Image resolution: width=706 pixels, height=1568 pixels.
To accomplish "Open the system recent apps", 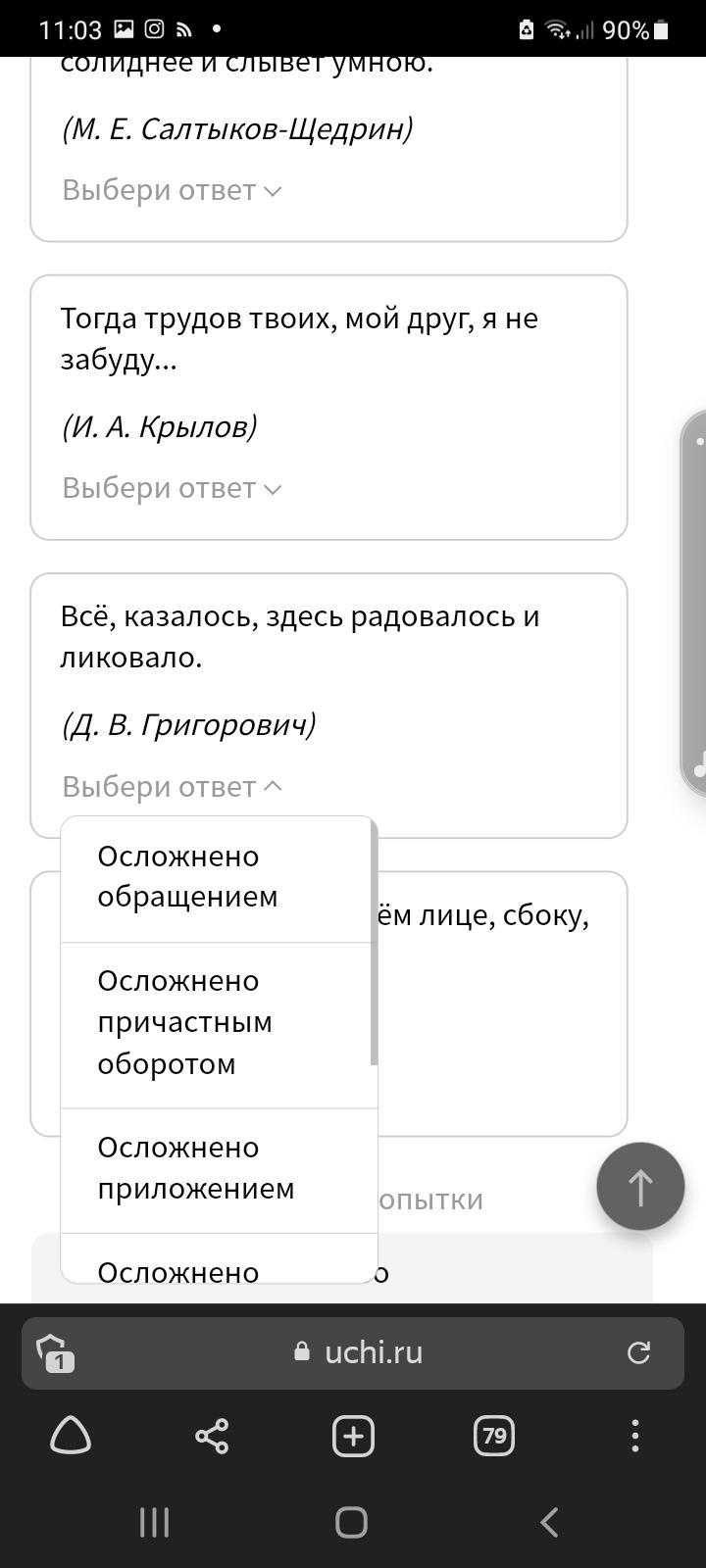I will click(x=155, y=1522).
